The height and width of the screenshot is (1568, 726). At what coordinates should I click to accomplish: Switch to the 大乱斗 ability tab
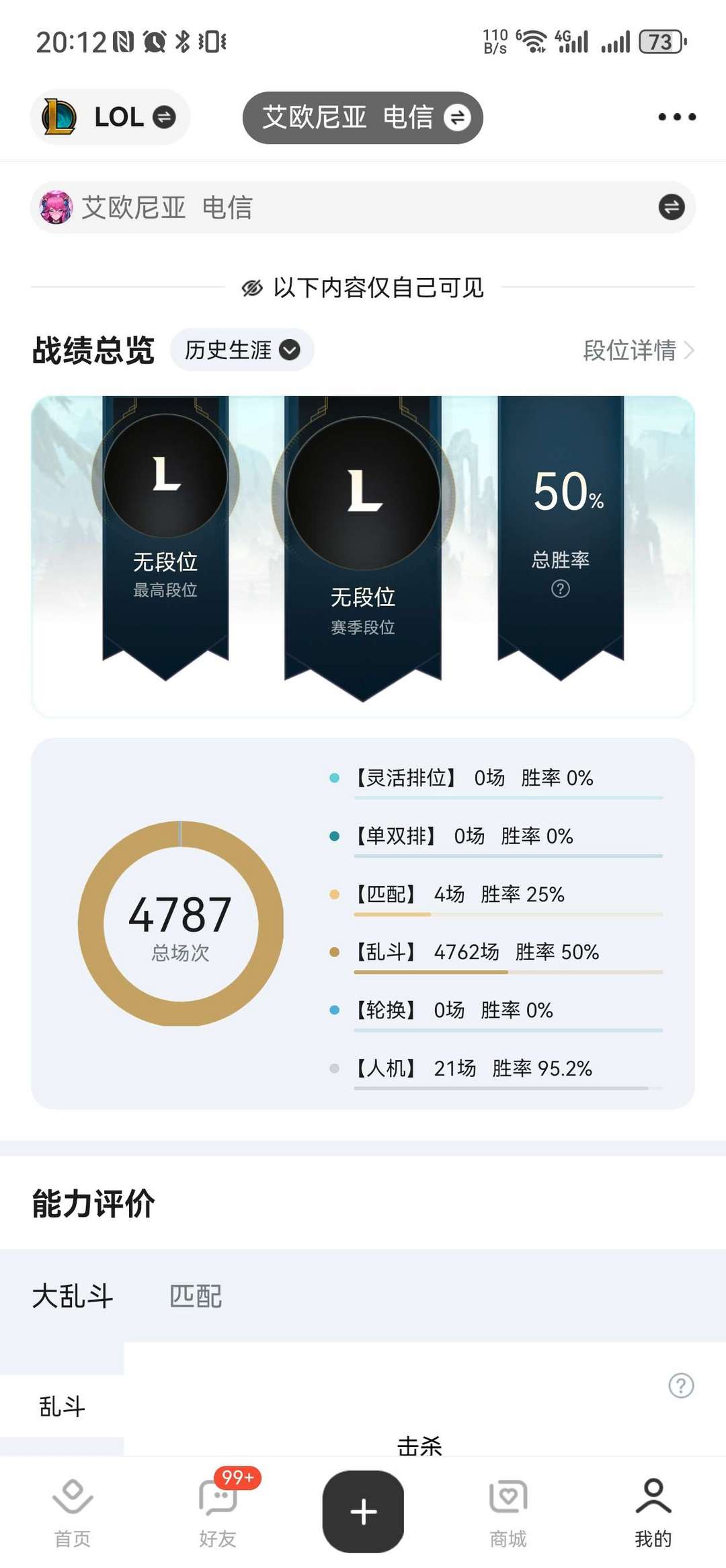click(x=73, y=1296)
